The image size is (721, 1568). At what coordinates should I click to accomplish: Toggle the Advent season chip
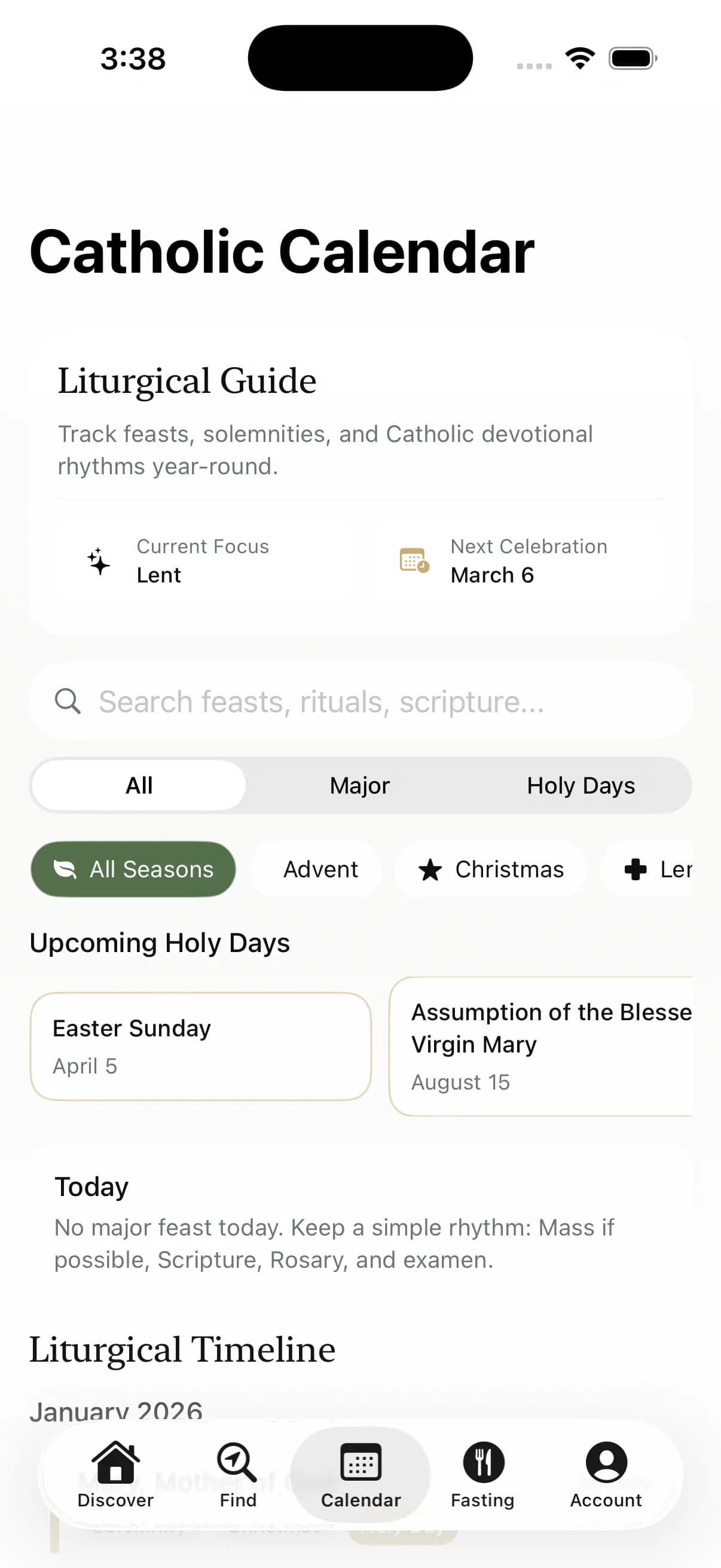coord(320,870)
